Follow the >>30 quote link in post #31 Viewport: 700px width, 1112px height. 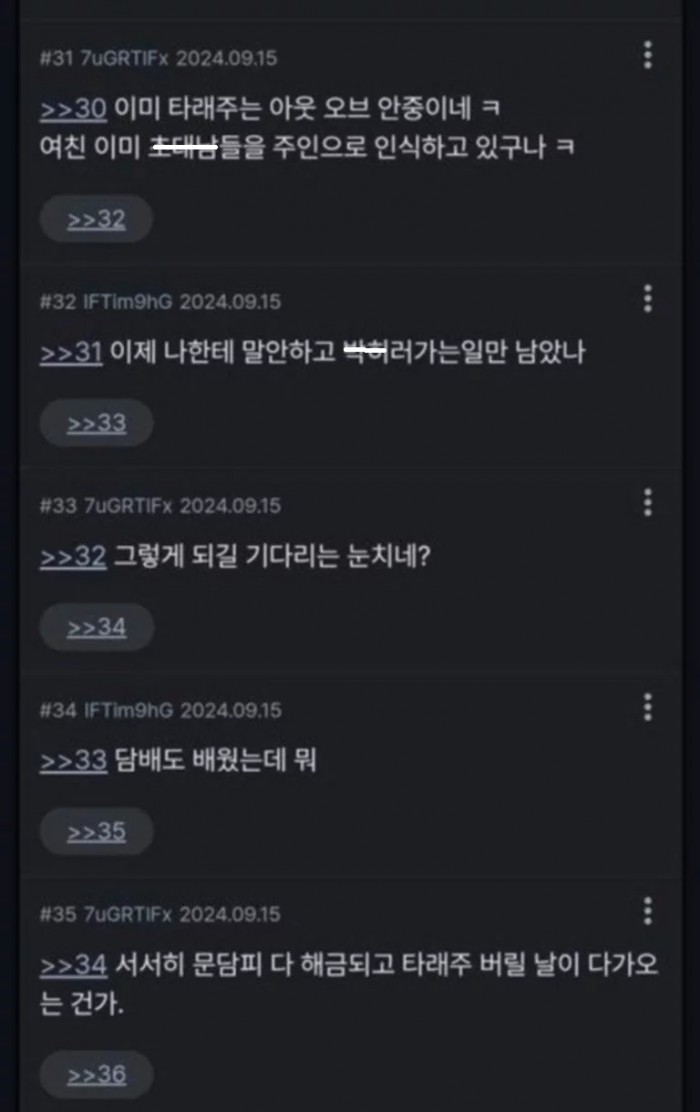pyautogui.click(x=72, y=108)
